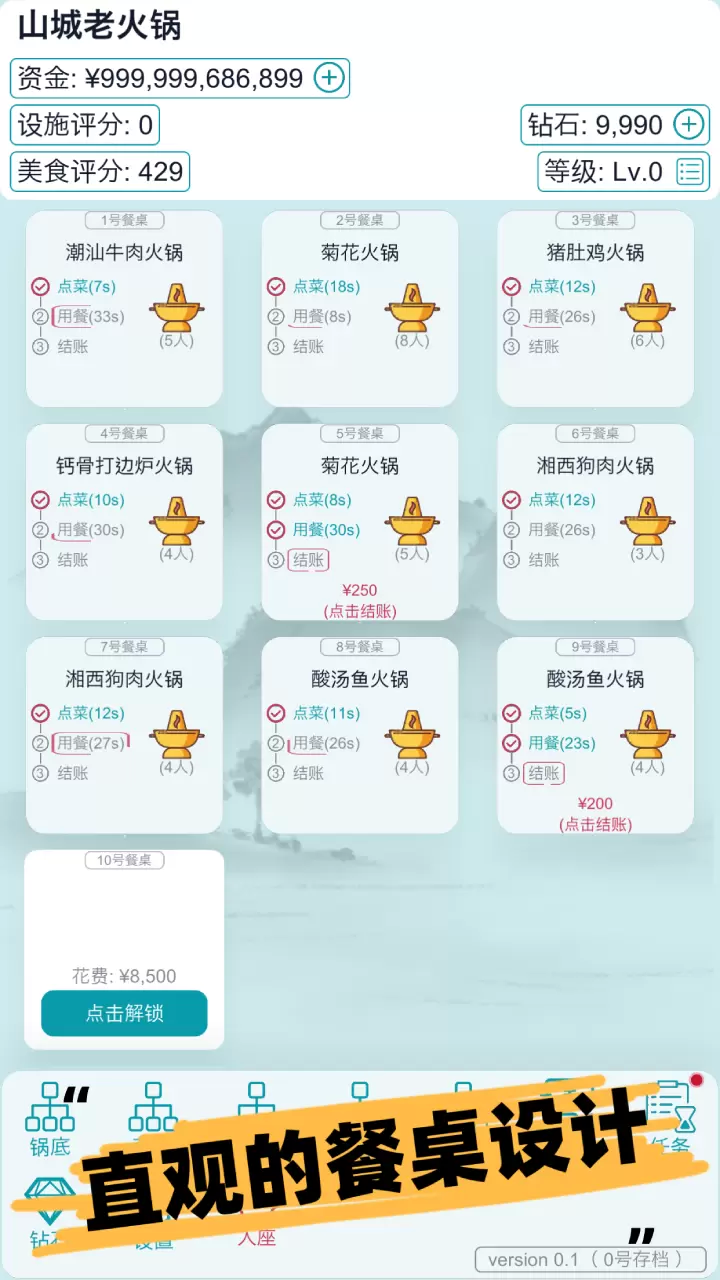Screen dimensions: 720x1280
Task: Open table 6 湘西狗肉火锅 card
Action: pyautogui.click(x=595, y=521)
